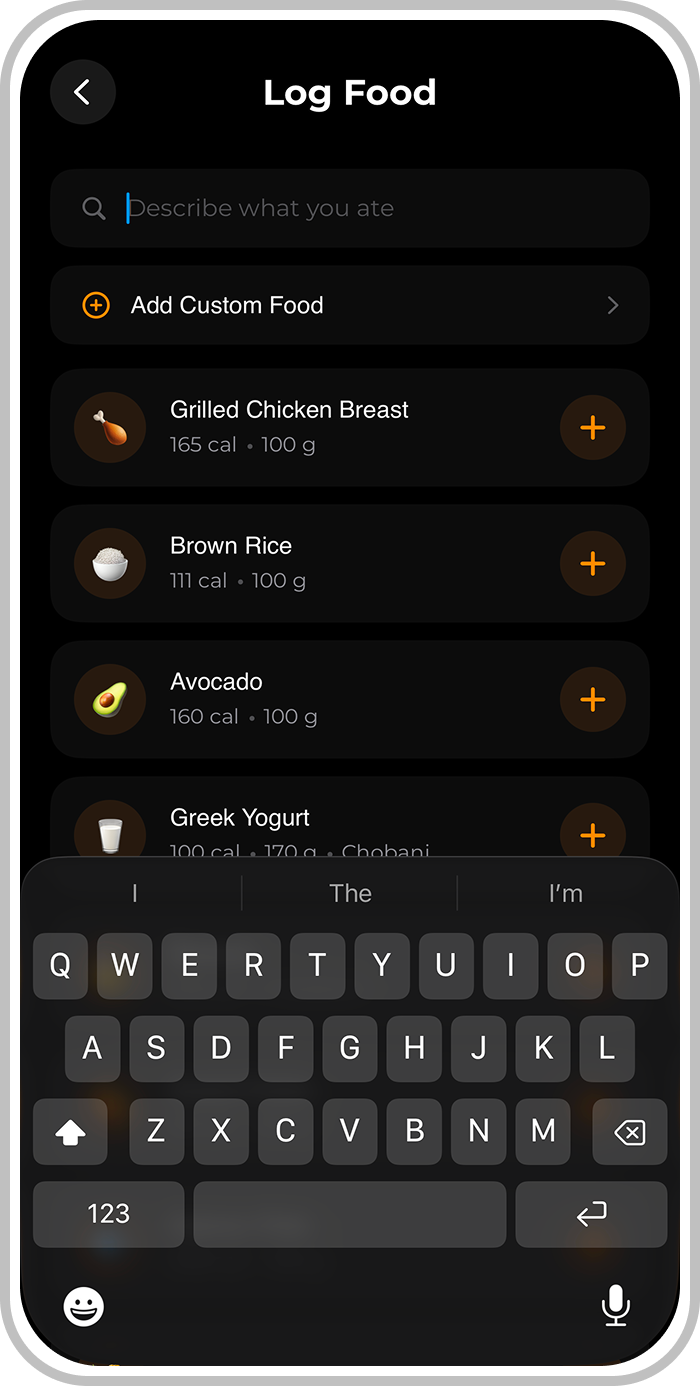
Task: Start voice dictation with microphone
Action: 616,1305
